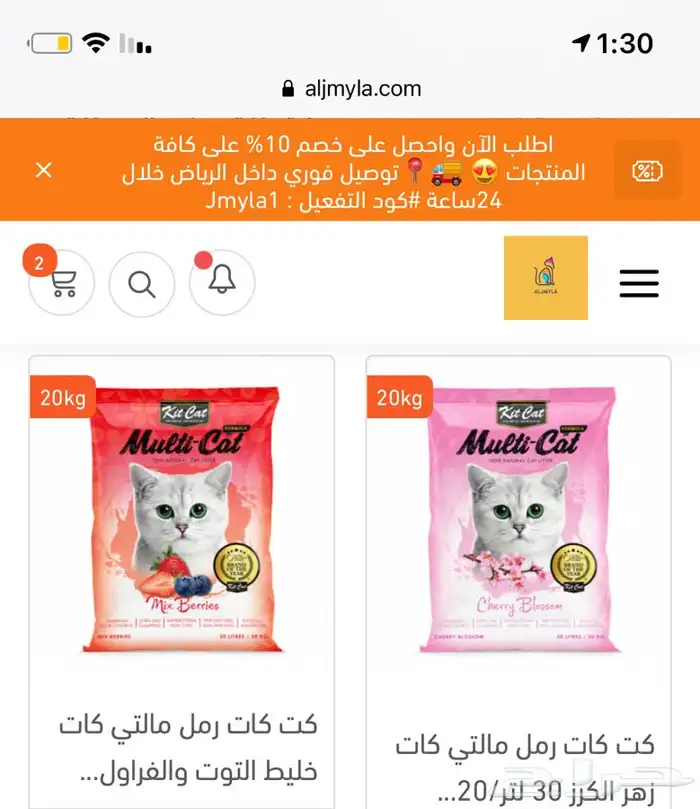Open the search magnifier icon
This screenshot has height=809, width=700.
click(x=142, y=284)
